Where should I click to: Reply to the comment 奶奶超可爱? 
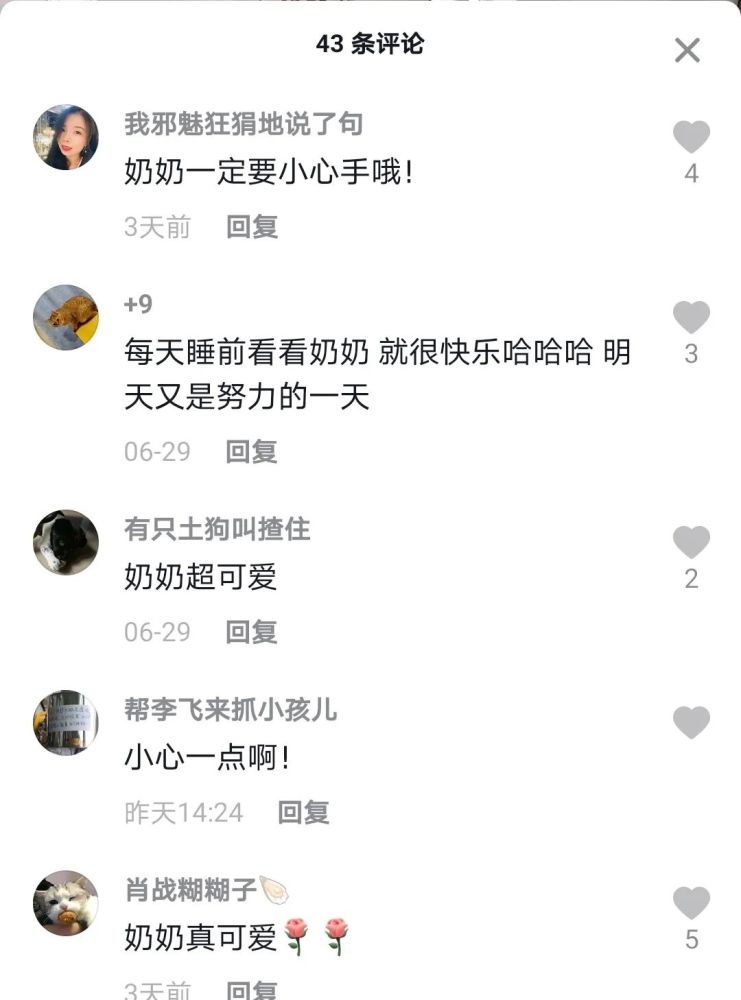[x=251, y=631]
